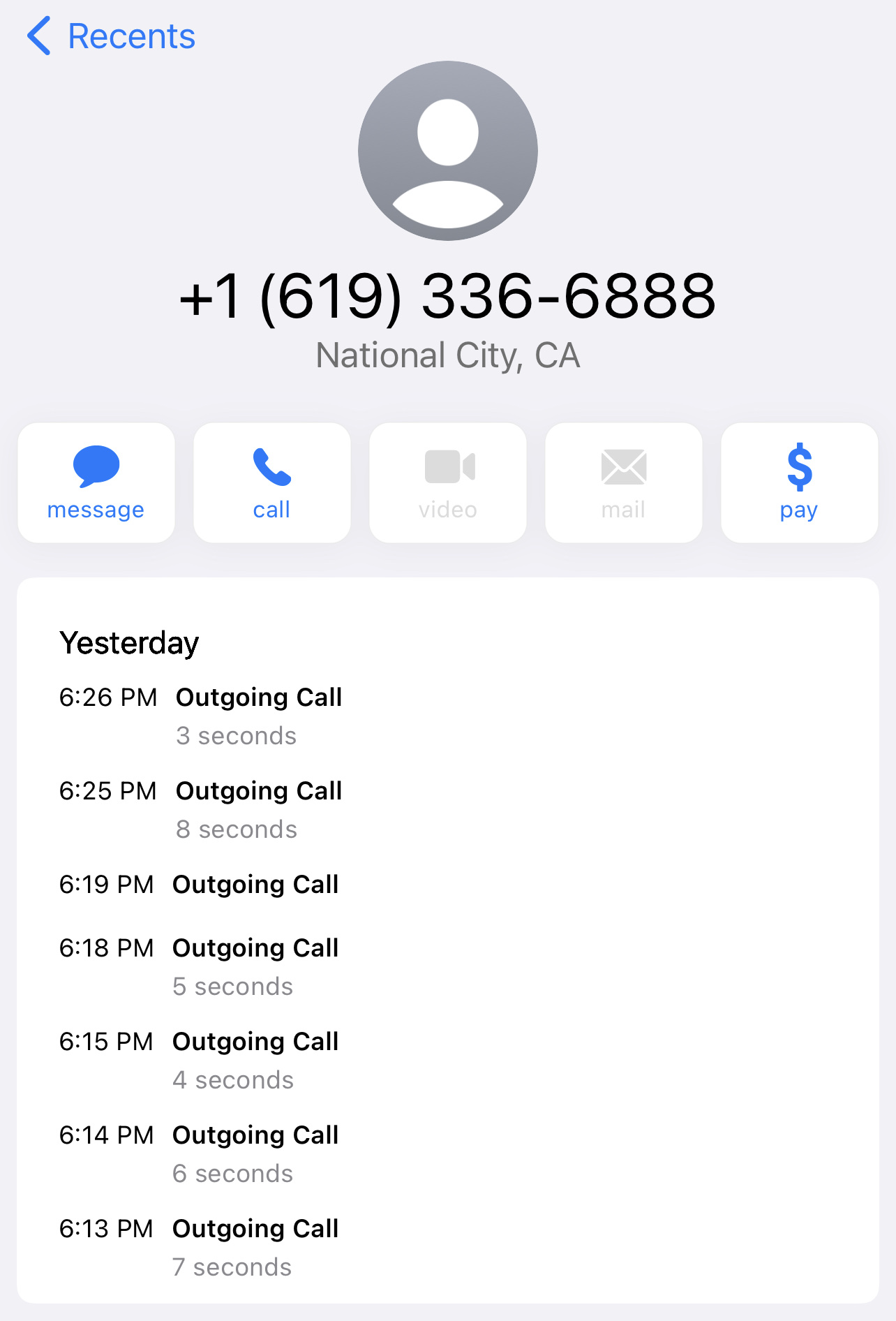Go back to Recents
The image size is (896, 1321).
tap(112, 36)
